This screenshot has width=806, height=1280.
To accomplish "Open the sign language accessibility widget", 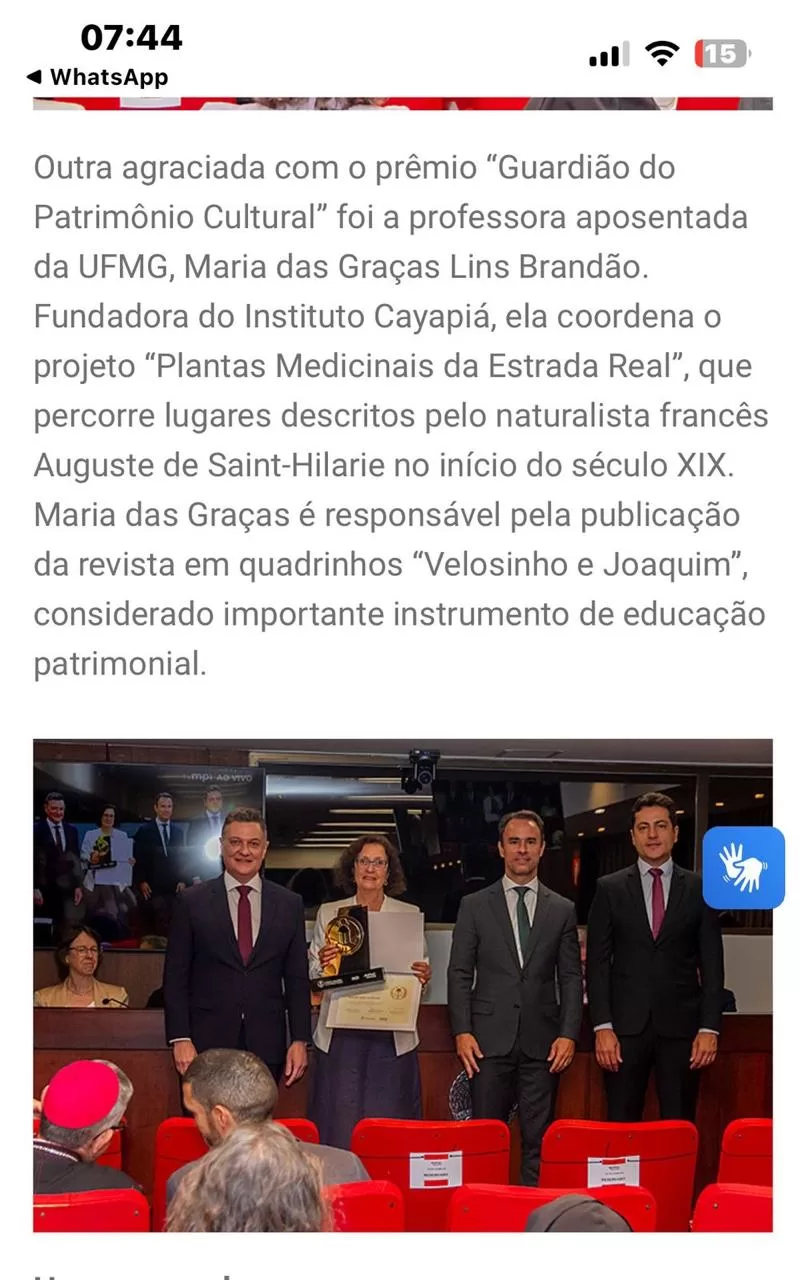I will pyautogui.click(x=743, y=867).
